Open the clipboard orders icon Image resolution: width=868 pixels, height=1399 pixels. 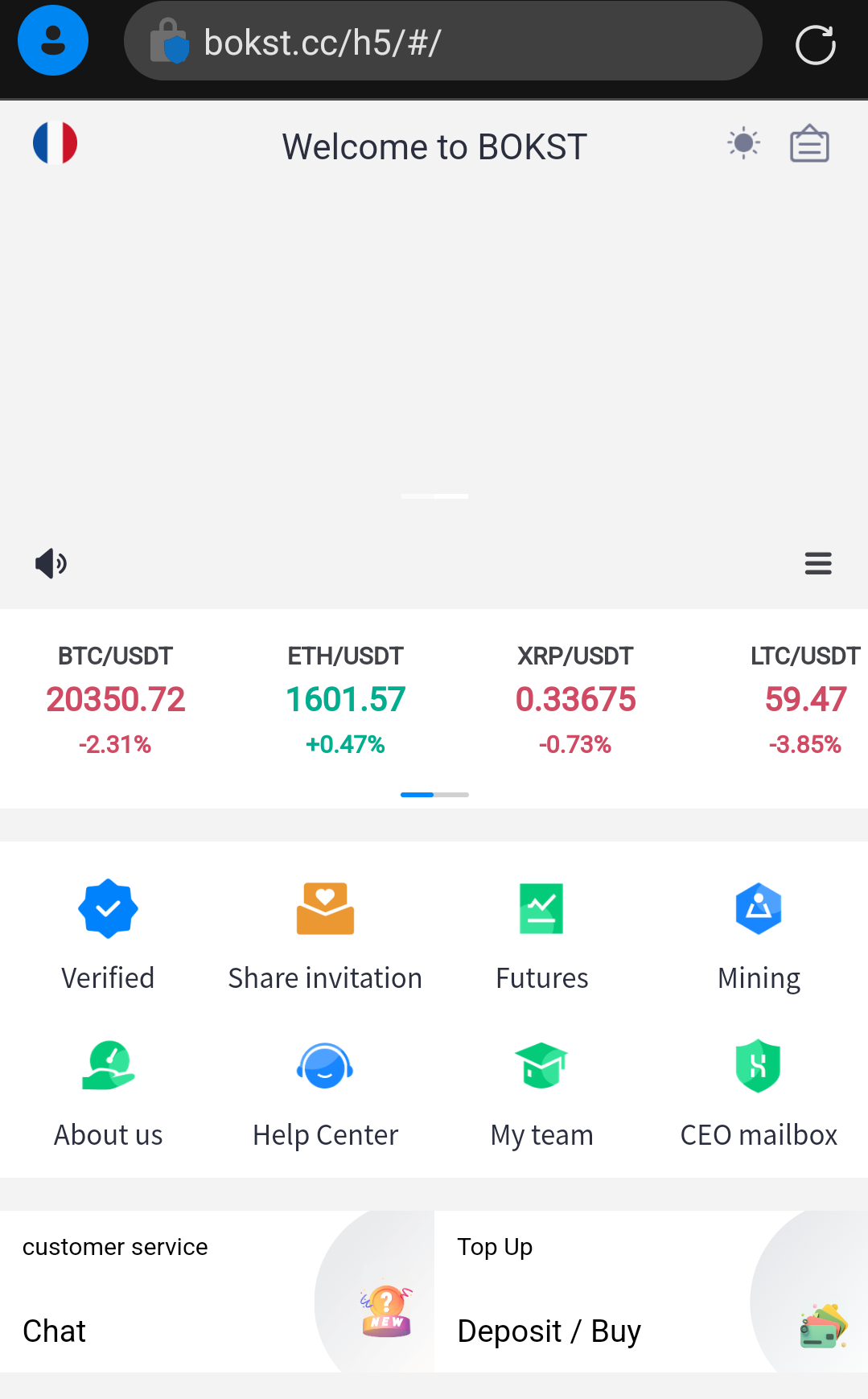point(809,144)
